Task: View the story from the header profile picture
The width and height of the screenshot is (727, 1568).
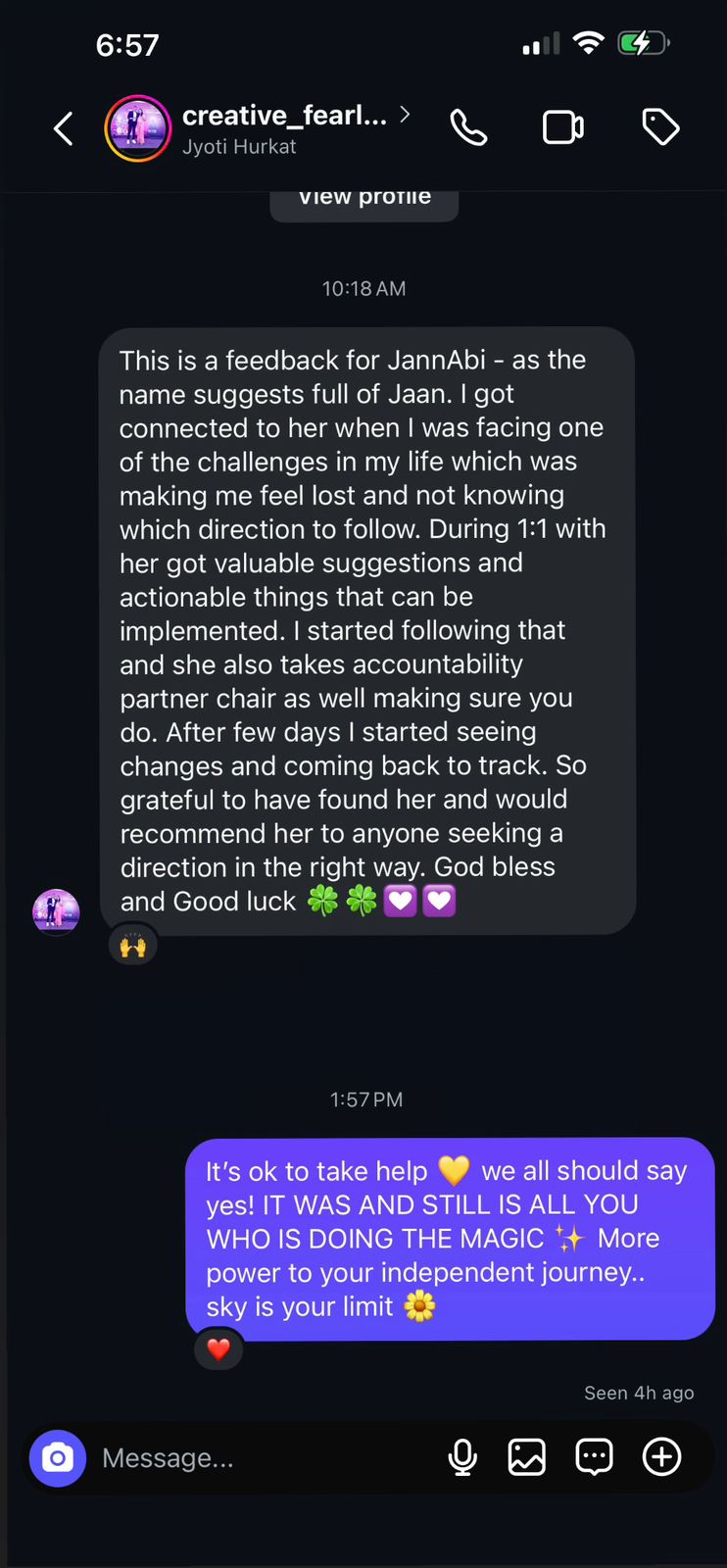Action: pyautogui.click(x=138, y=128)
